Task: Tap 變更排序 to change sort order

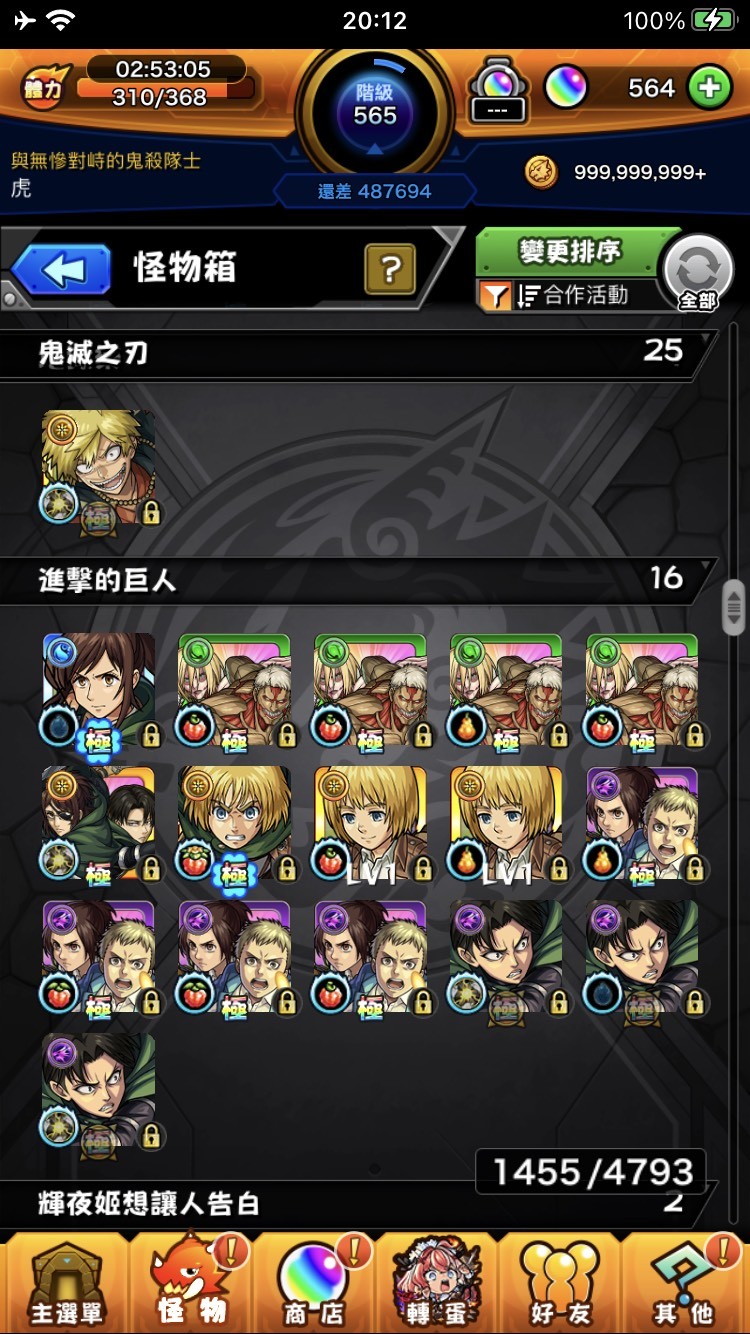Action: pyautogui.click(x=569, y=251)
